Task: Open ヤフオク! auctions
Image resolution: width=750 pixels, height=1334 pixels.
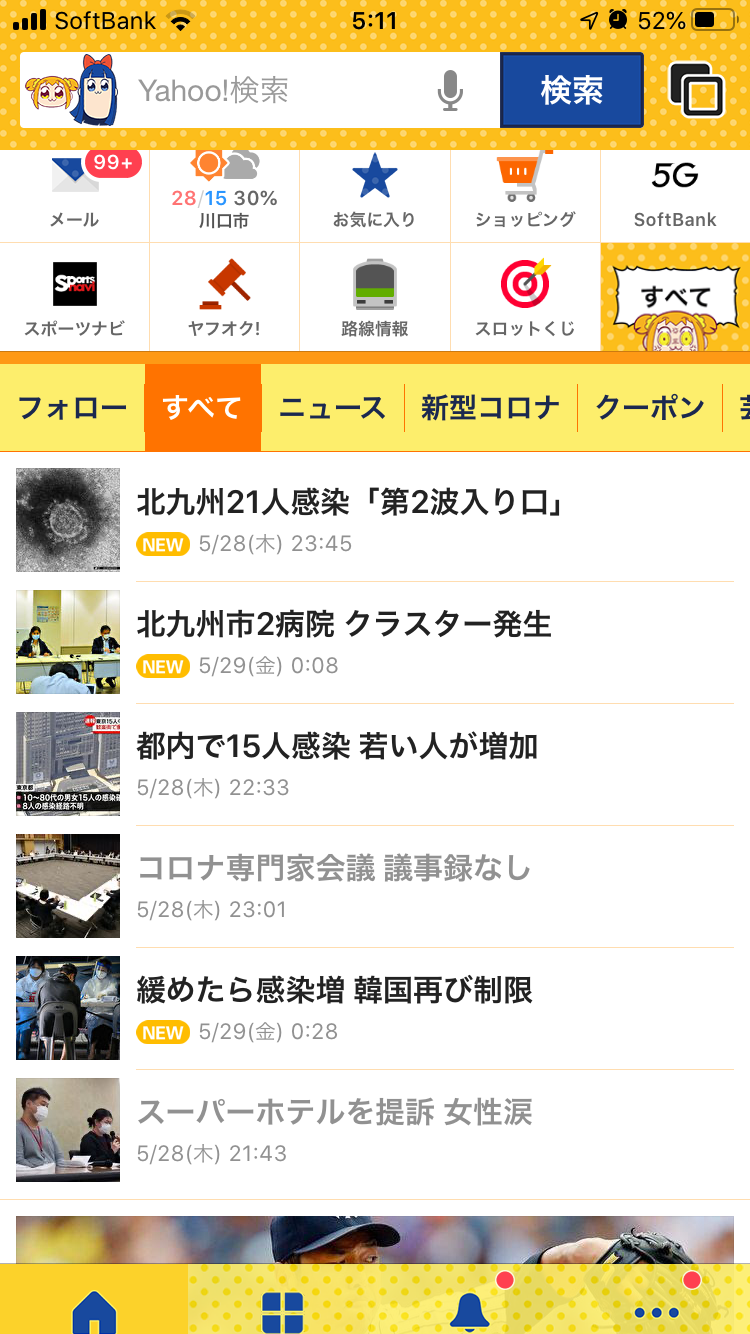Action: [x=224, y=297]
